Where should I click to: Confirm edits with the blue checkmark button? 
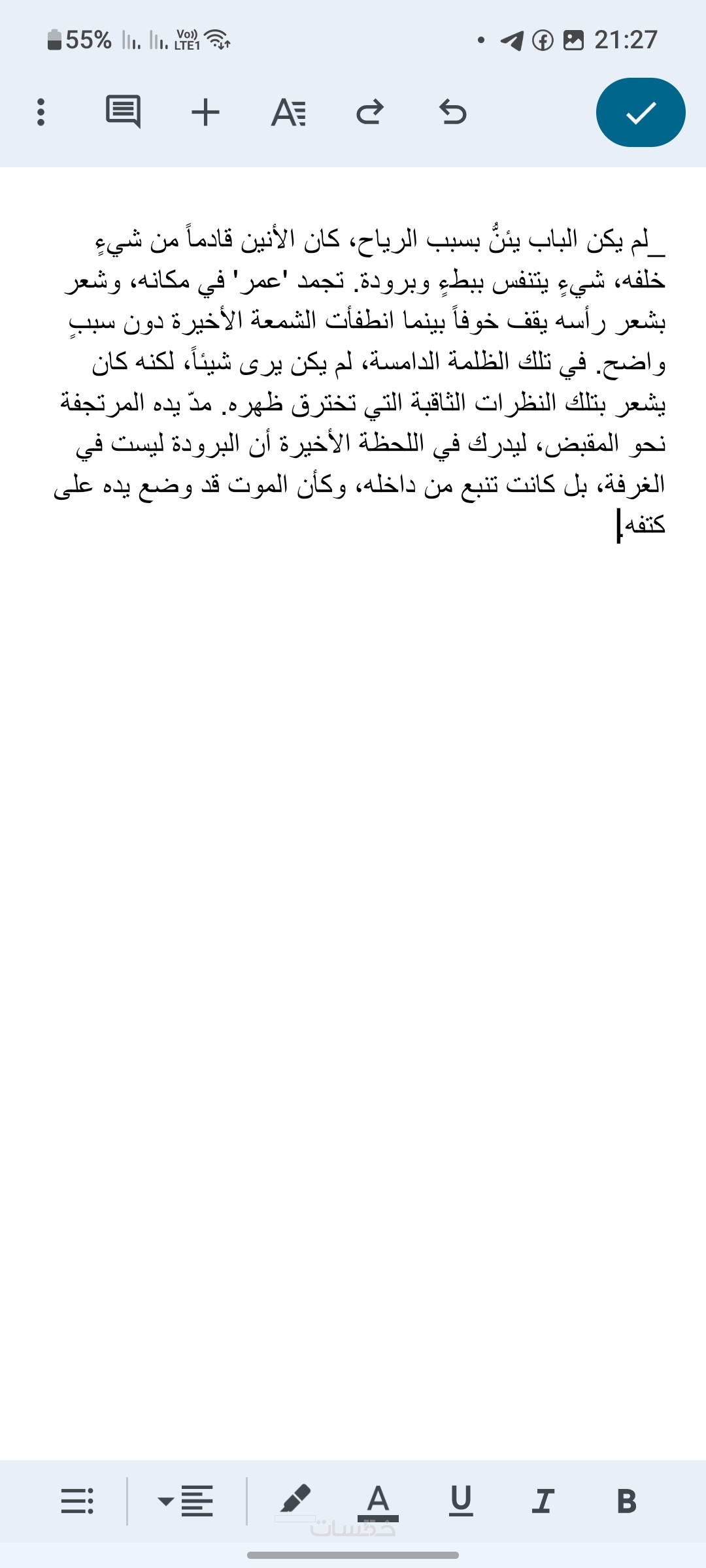tap(640, 112)
